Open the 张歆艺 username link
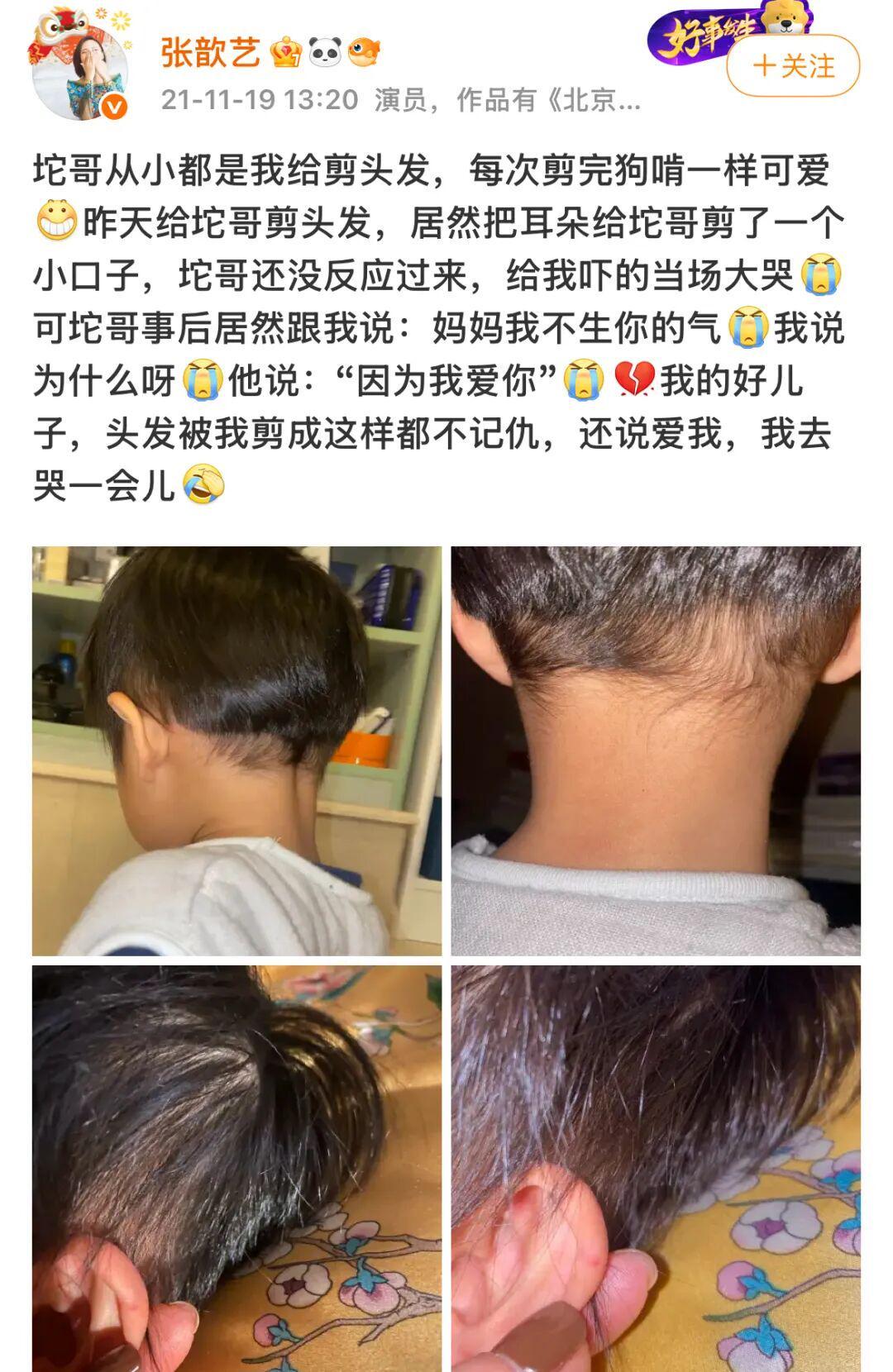Viewport: 893px width, 1372px height. [x=210, y=54]
